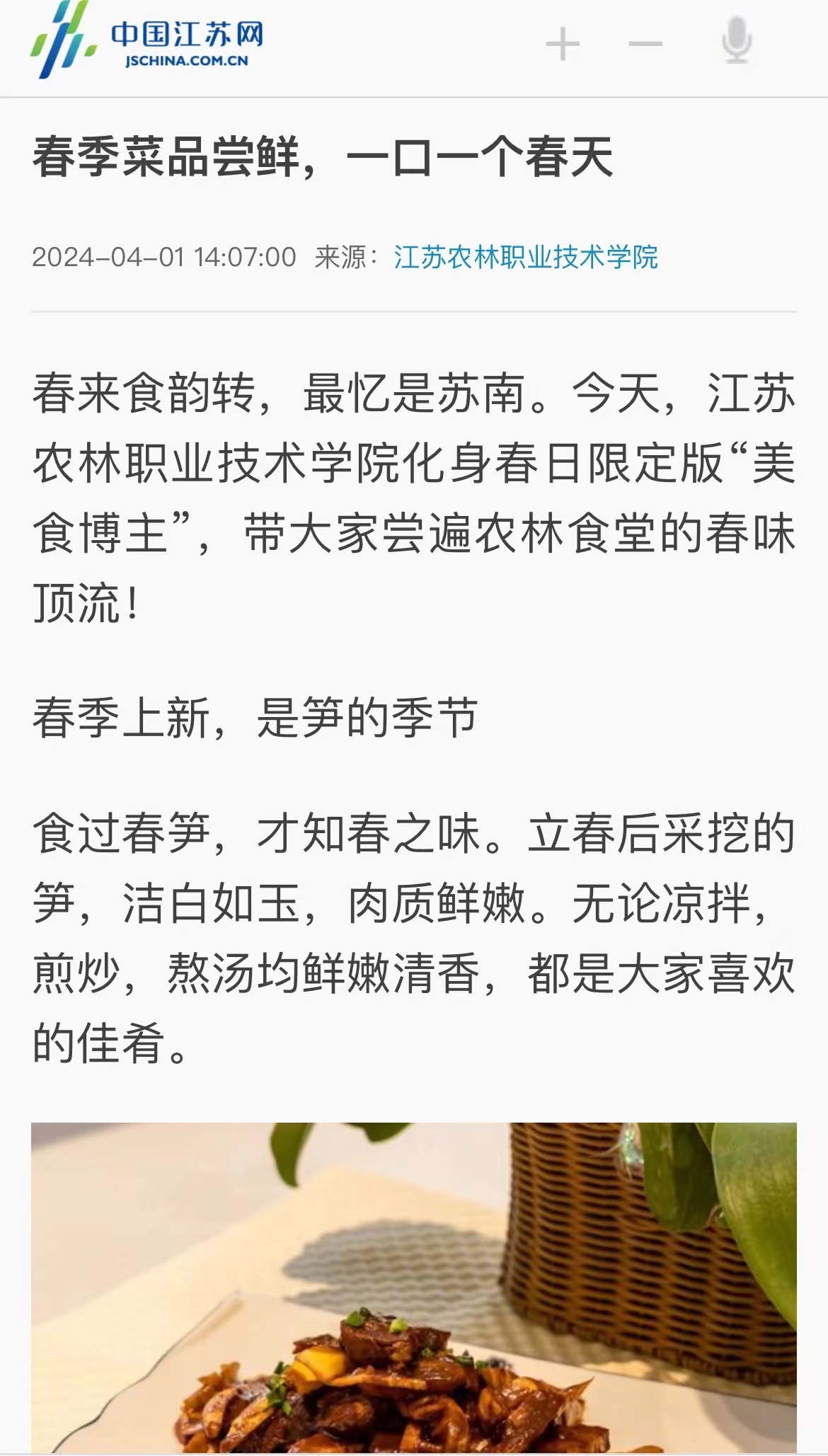The image size is (828, 1456).
Task: Increase the article font size
Action: coord(563,44)
